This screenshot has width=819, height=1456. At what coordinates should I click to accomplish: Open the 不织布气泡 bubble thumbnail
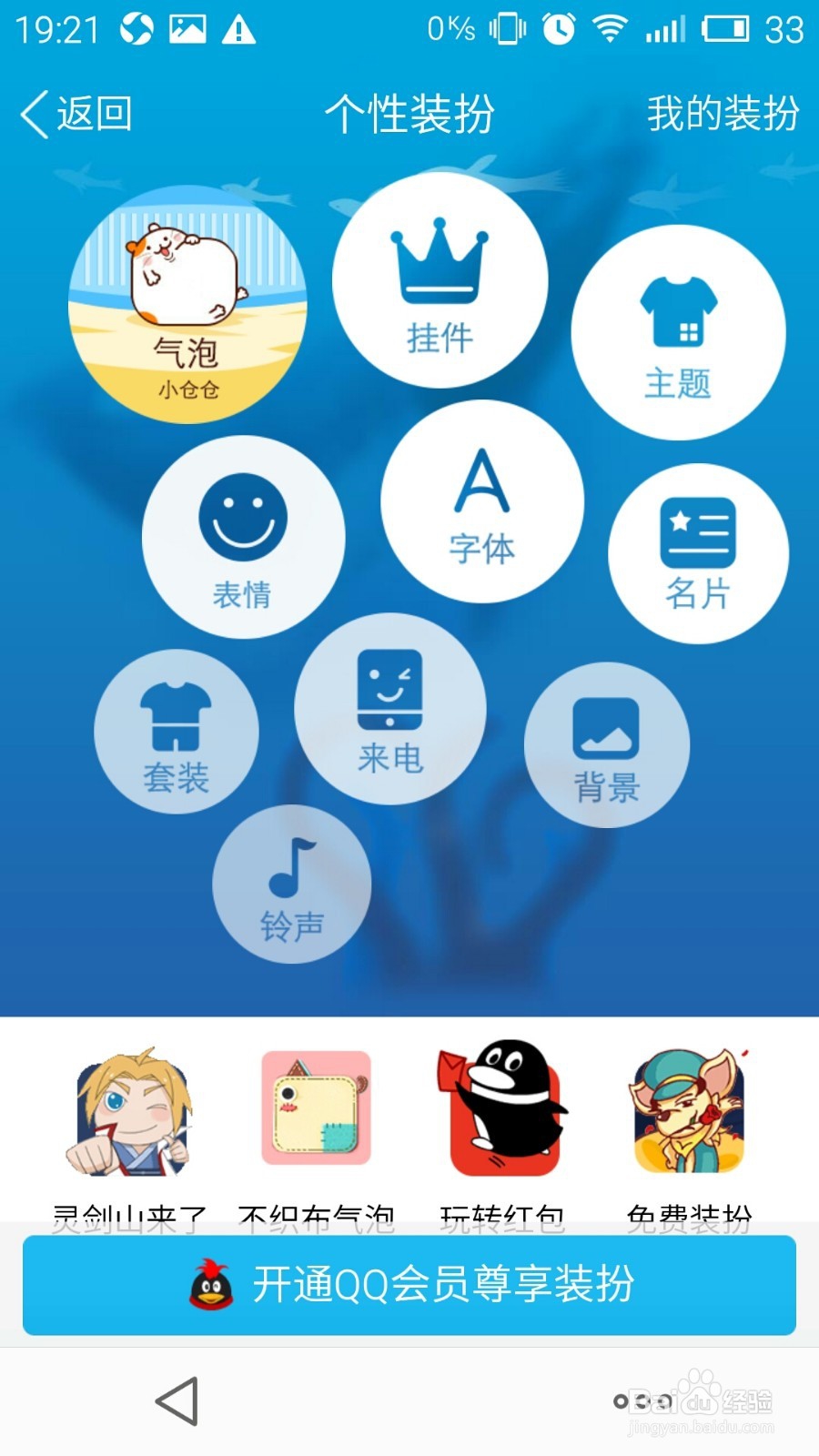pos(317,1108)
